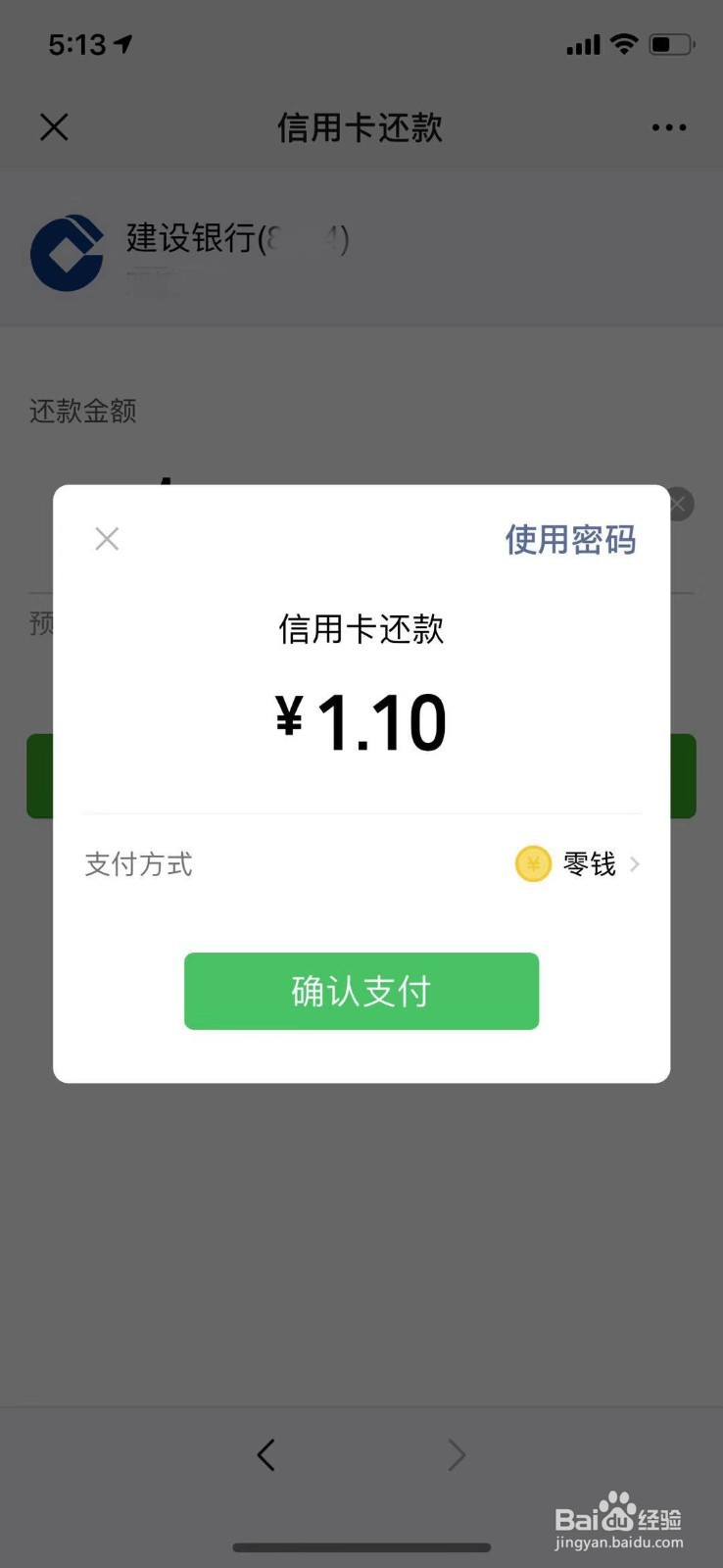Clear the repayment amount with the circular X

click(678, 504)
